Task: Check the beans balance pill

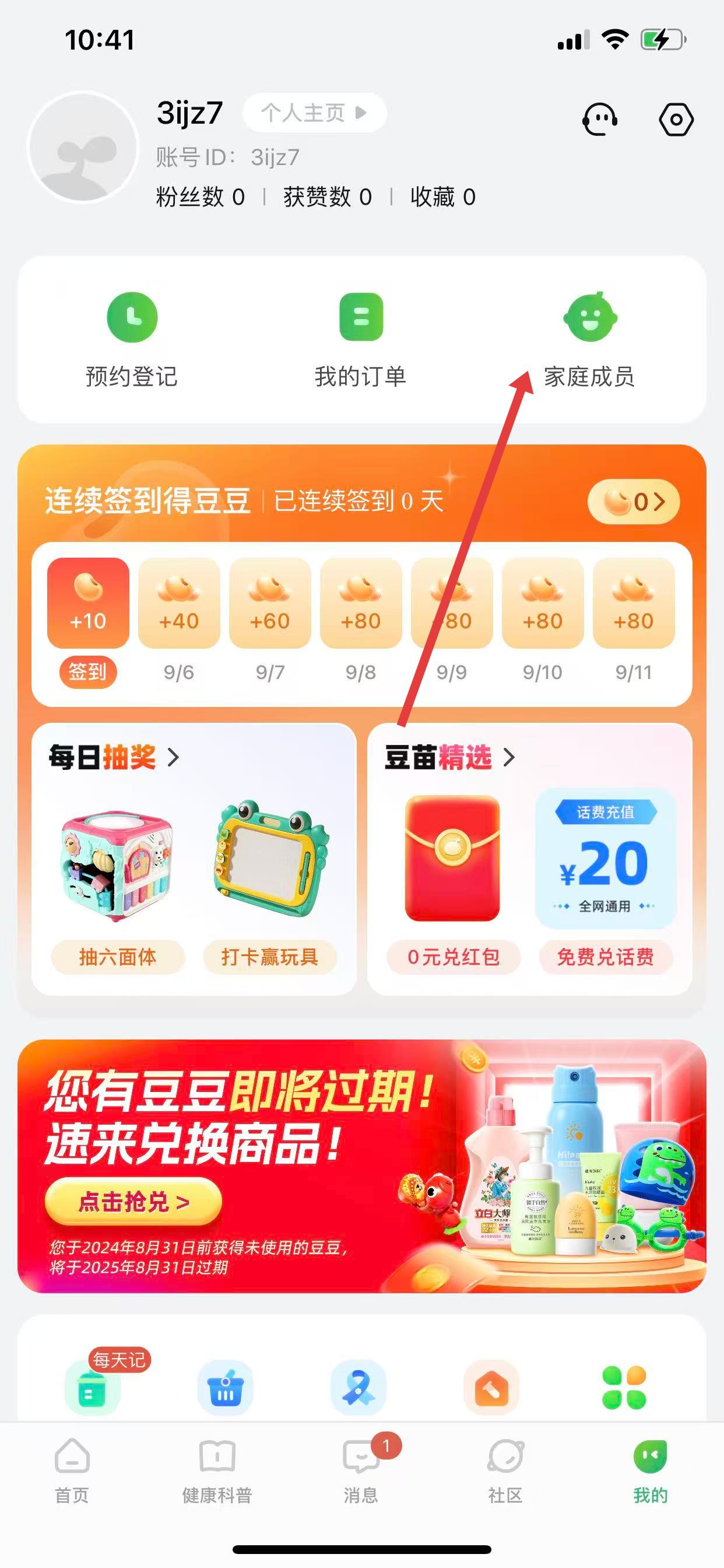Action: [x=632, y=502]
